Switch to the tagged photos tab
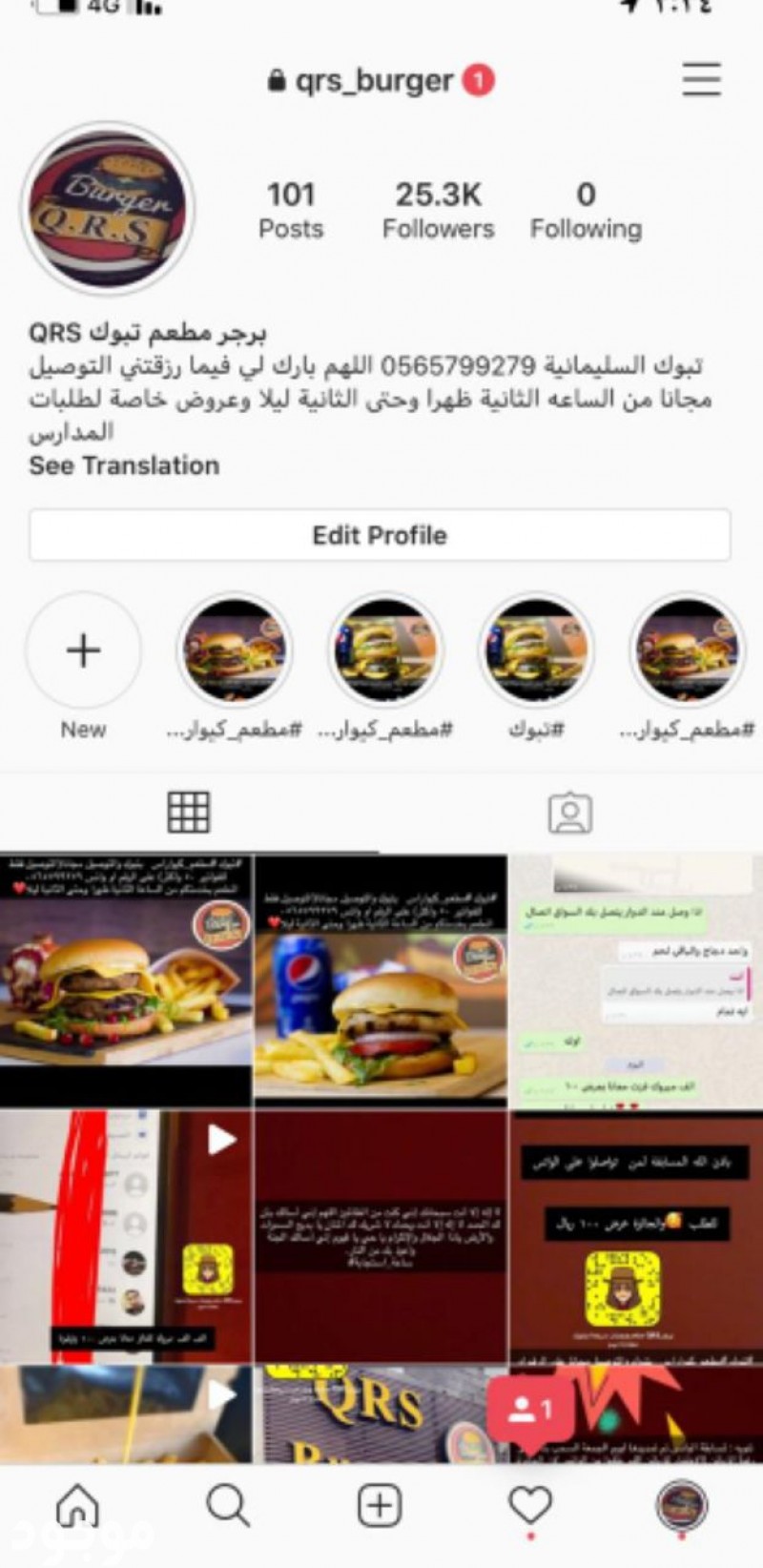 569,814
